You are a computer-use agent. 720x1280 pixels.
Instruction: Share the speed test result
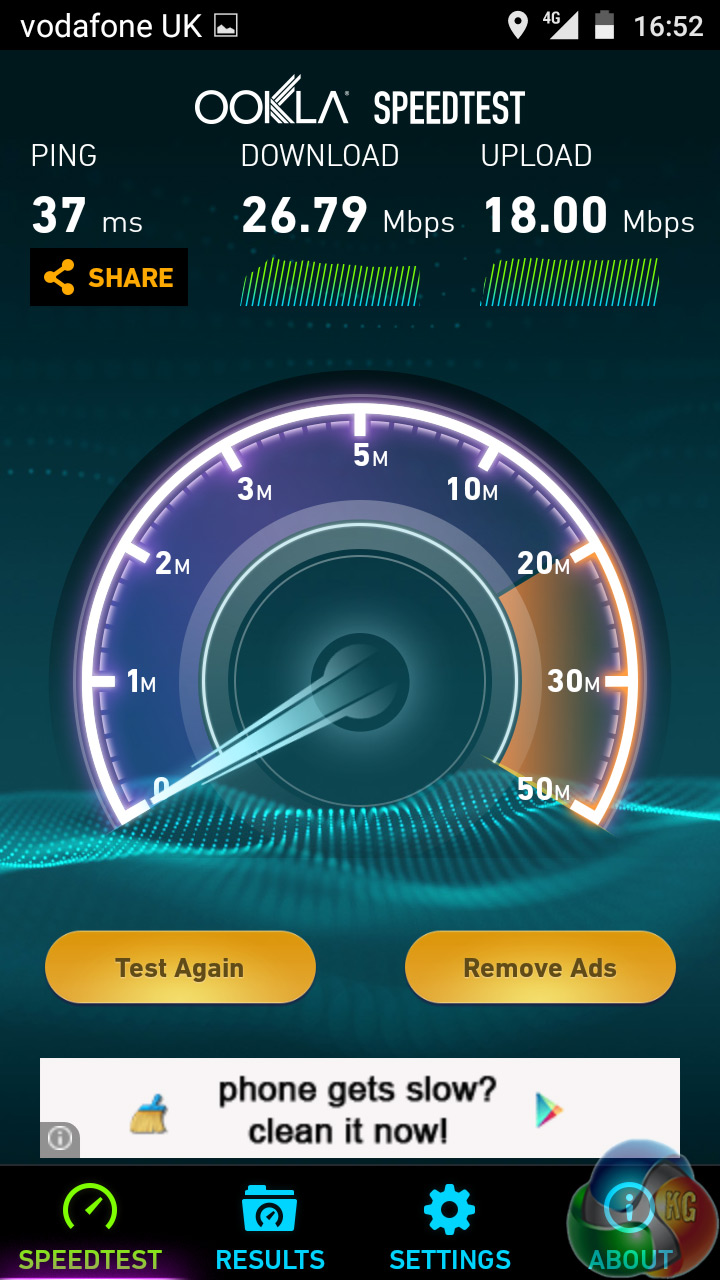(109, 277)
